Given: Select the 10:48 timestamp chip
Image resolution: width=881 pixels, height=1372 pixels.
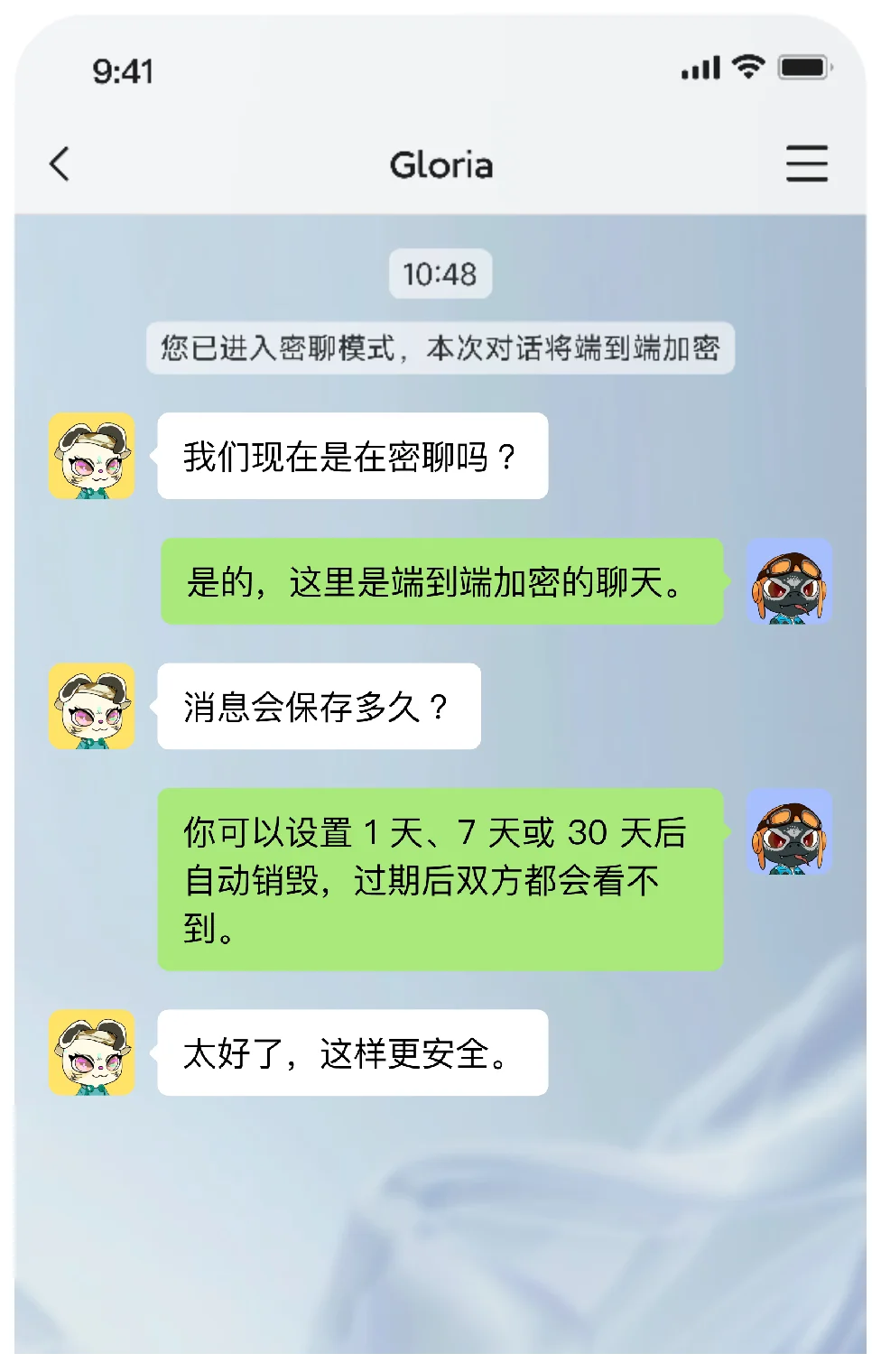Looking at the screenshot, I should 440,274.
